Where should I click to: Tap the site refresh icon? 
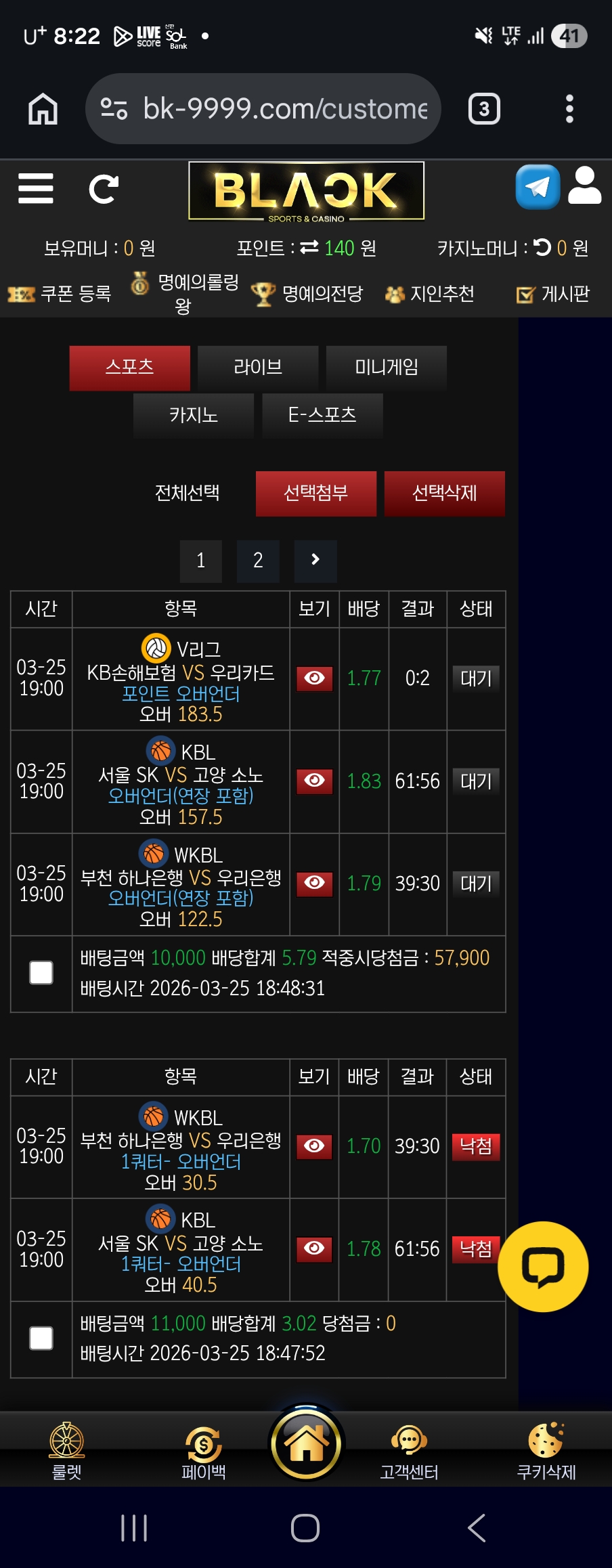[x=104, y=189]
